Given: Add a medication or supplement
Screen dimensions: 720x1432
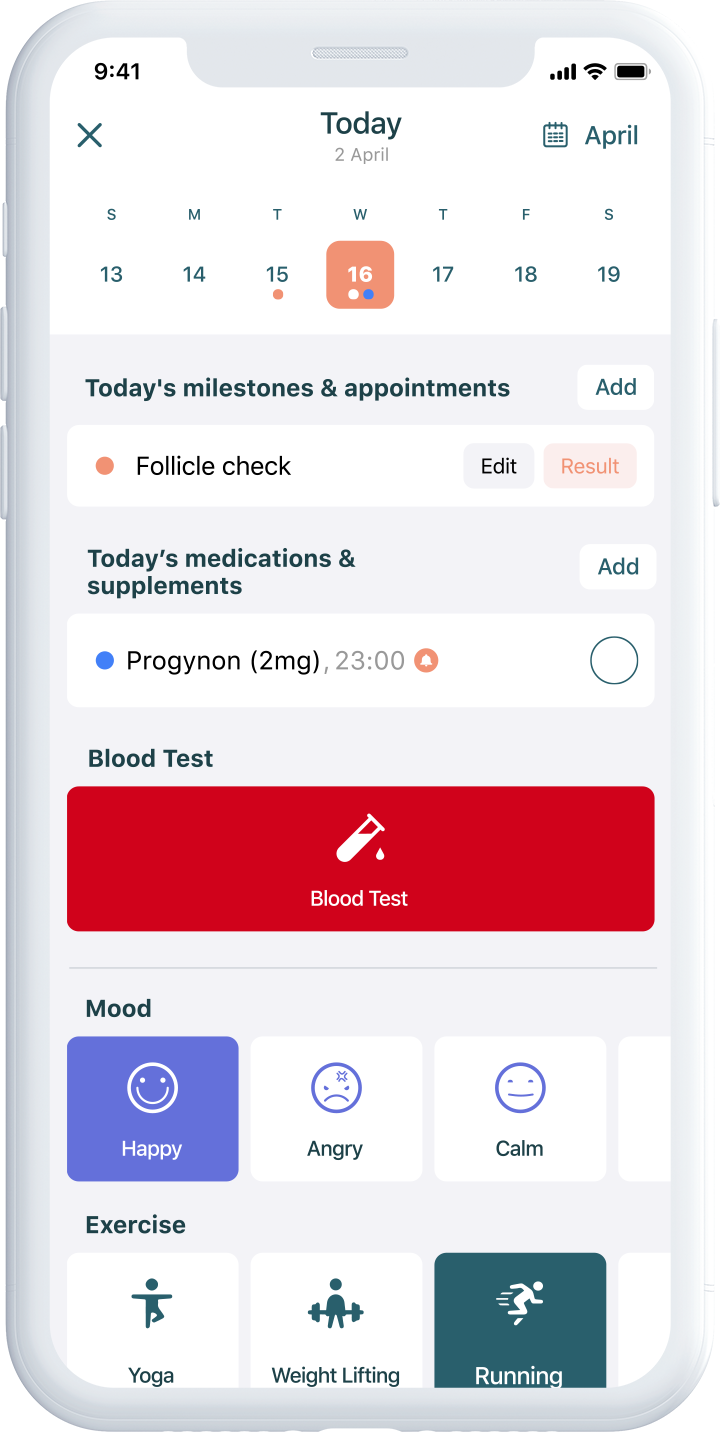Looking at the screenshot, I should [x=618, y=566].
